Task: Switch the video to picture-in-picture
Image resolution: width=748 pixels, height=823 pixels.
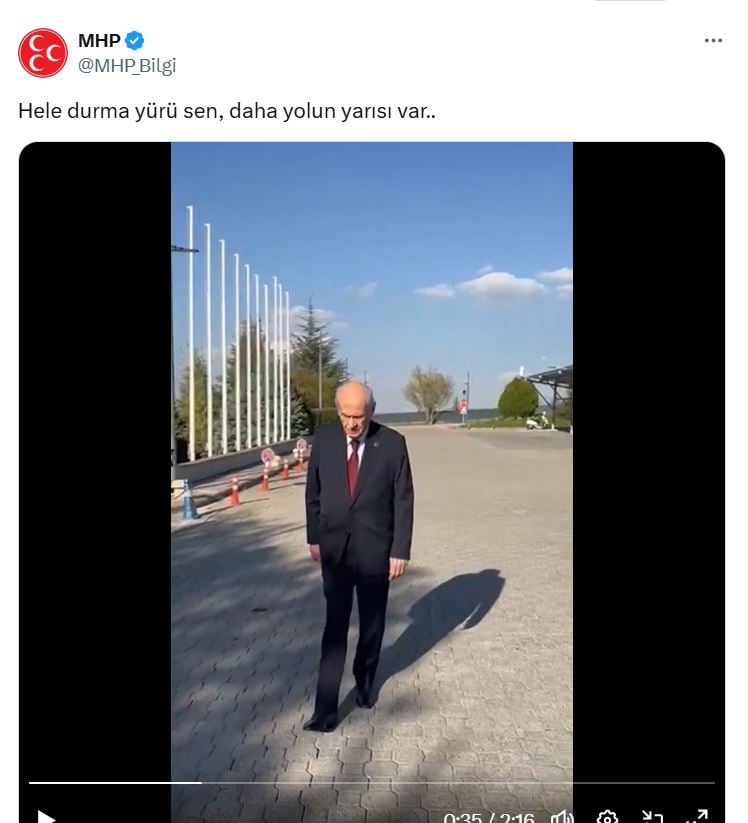Action: (652, 817)
